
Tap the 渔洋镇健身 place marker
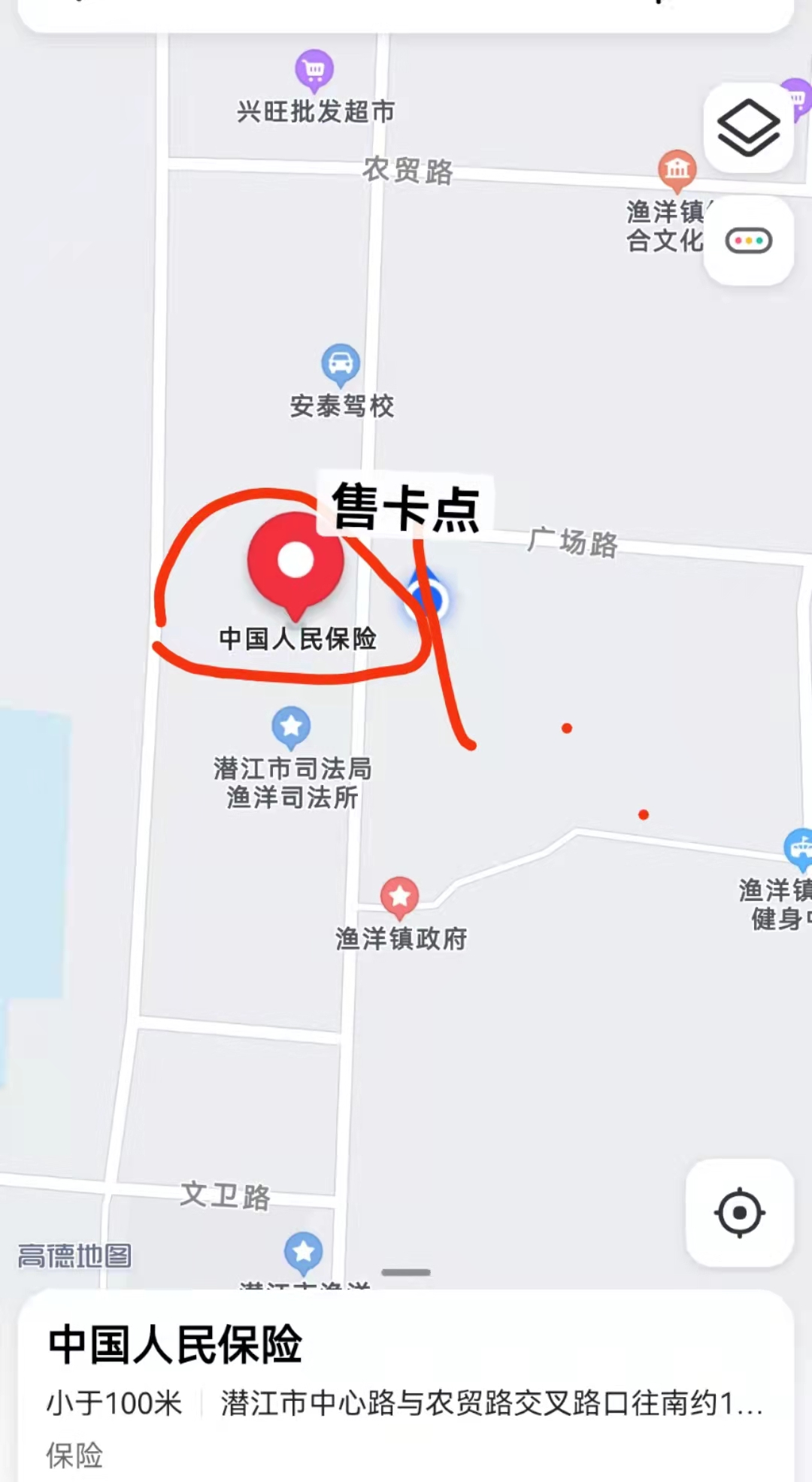coord(798,848)
